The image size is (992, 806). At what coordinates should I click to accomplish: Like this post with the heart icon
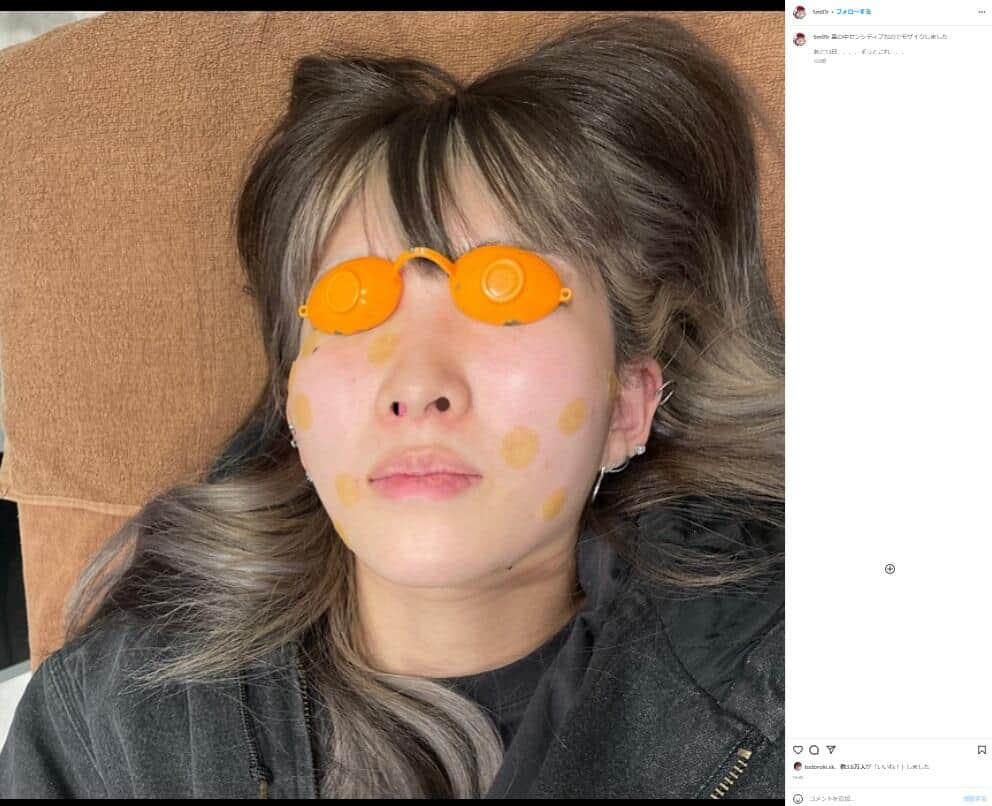[x=798, y=750]
